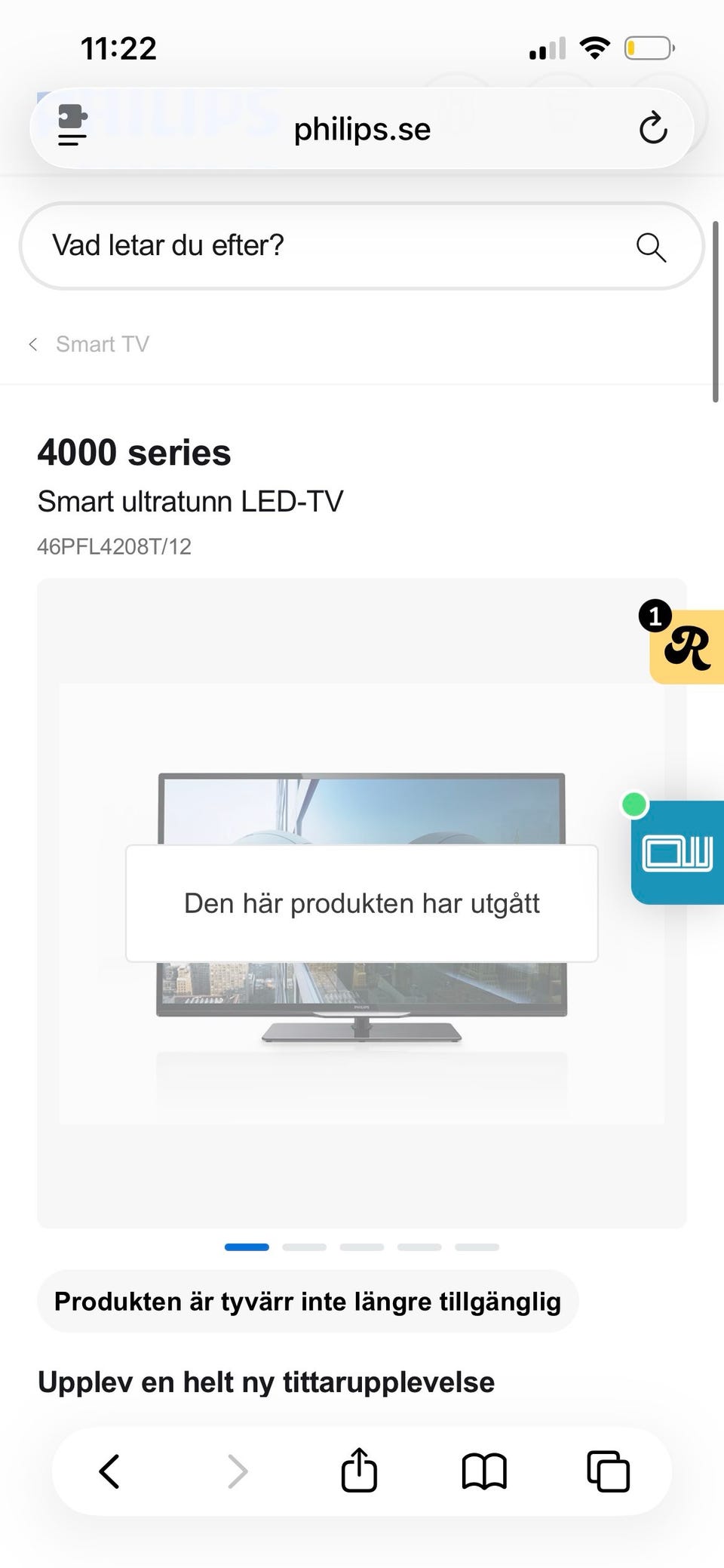Tap the address bar showing philips.se
This screenshot has width=724, height=1568.
click(362, 128)
